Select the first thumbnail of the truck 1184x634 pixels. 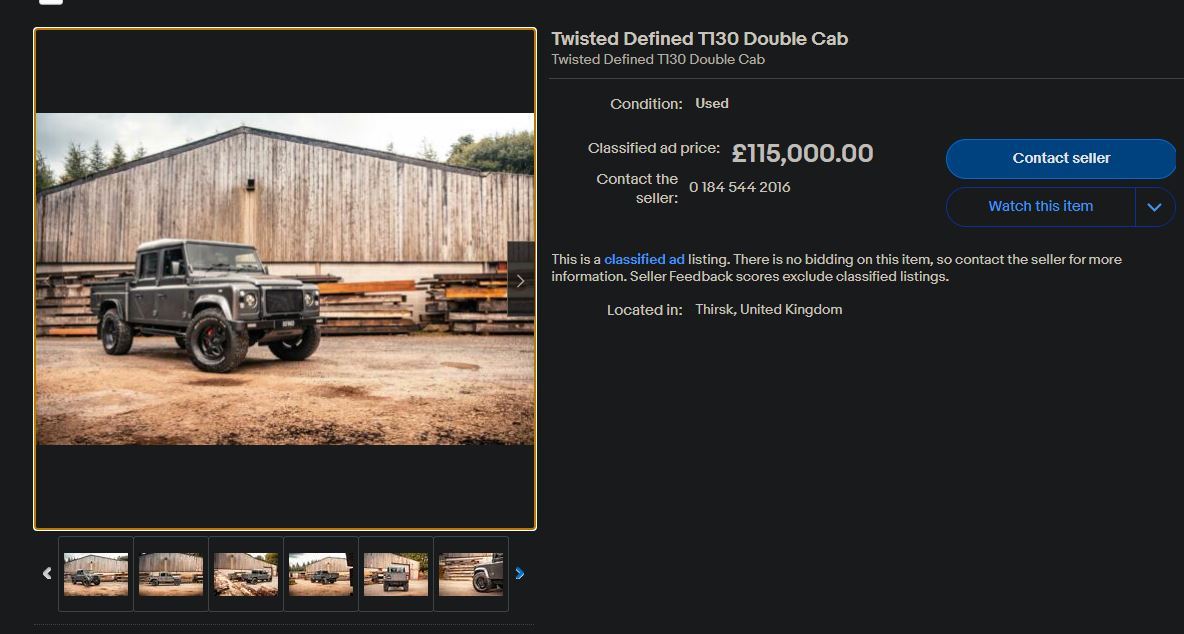point(96,574)
